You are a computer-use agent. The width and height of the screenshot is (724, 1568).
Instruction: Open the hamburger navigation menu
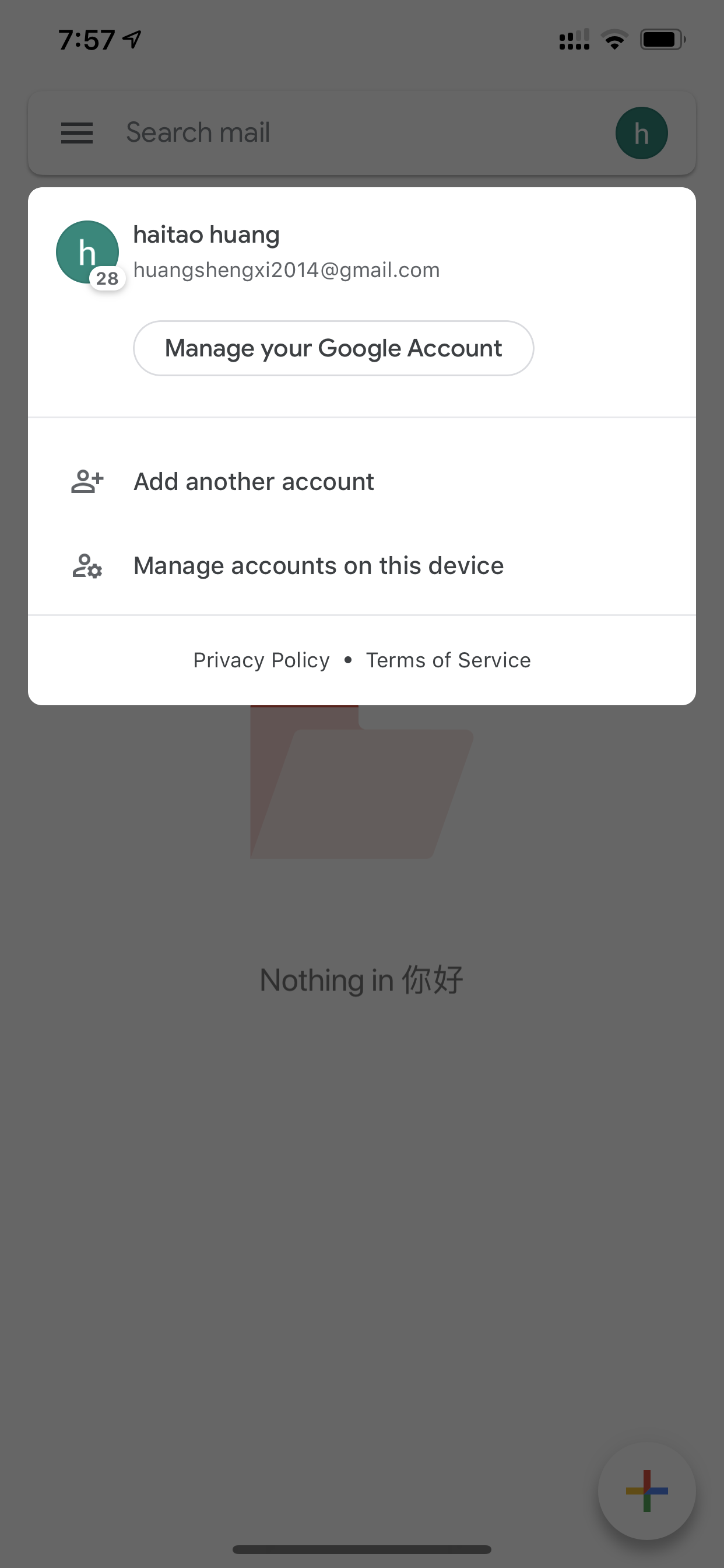(x=77, y=134)
